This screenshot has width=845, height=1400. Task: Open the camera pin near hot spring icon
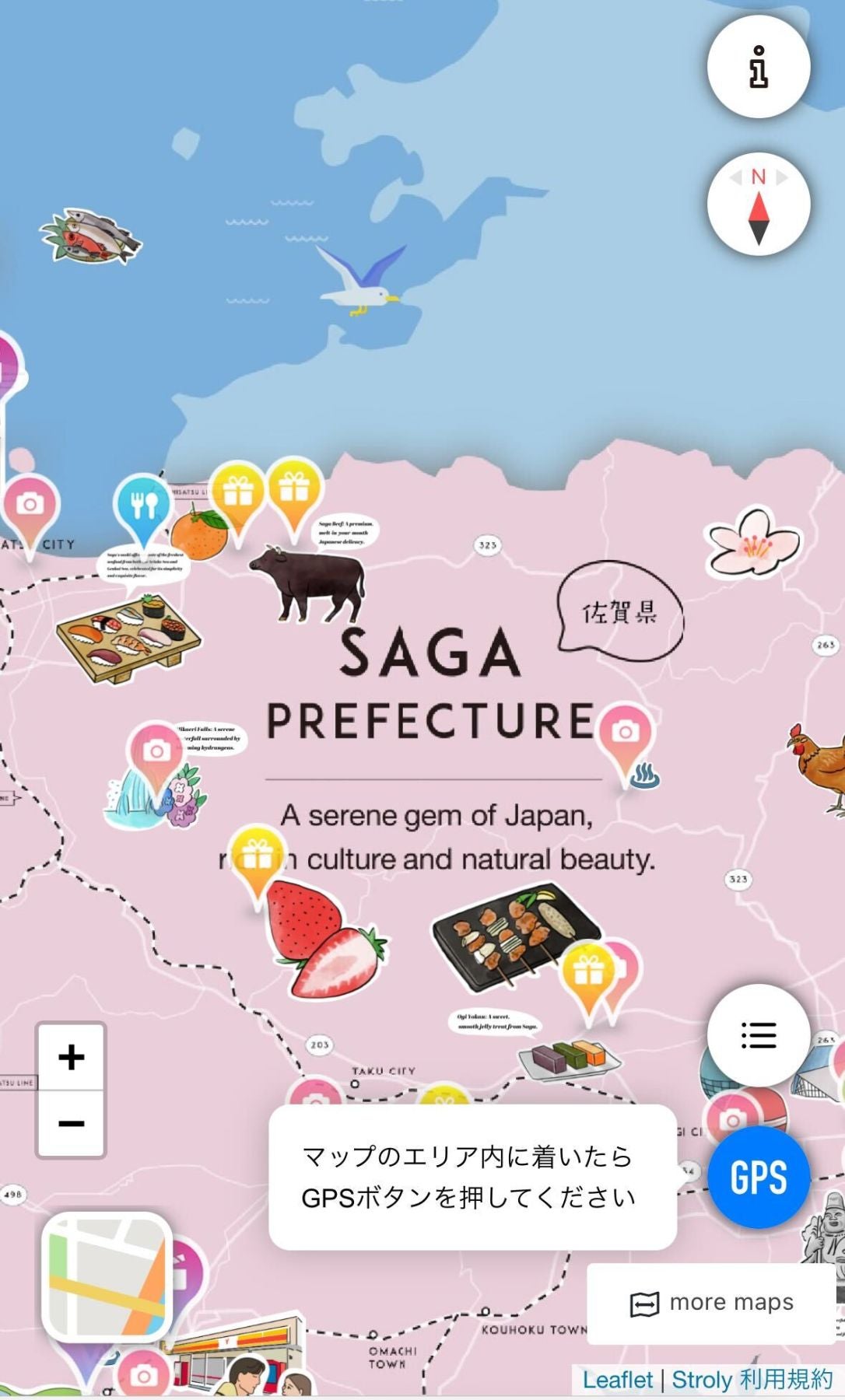coord(626,733)
